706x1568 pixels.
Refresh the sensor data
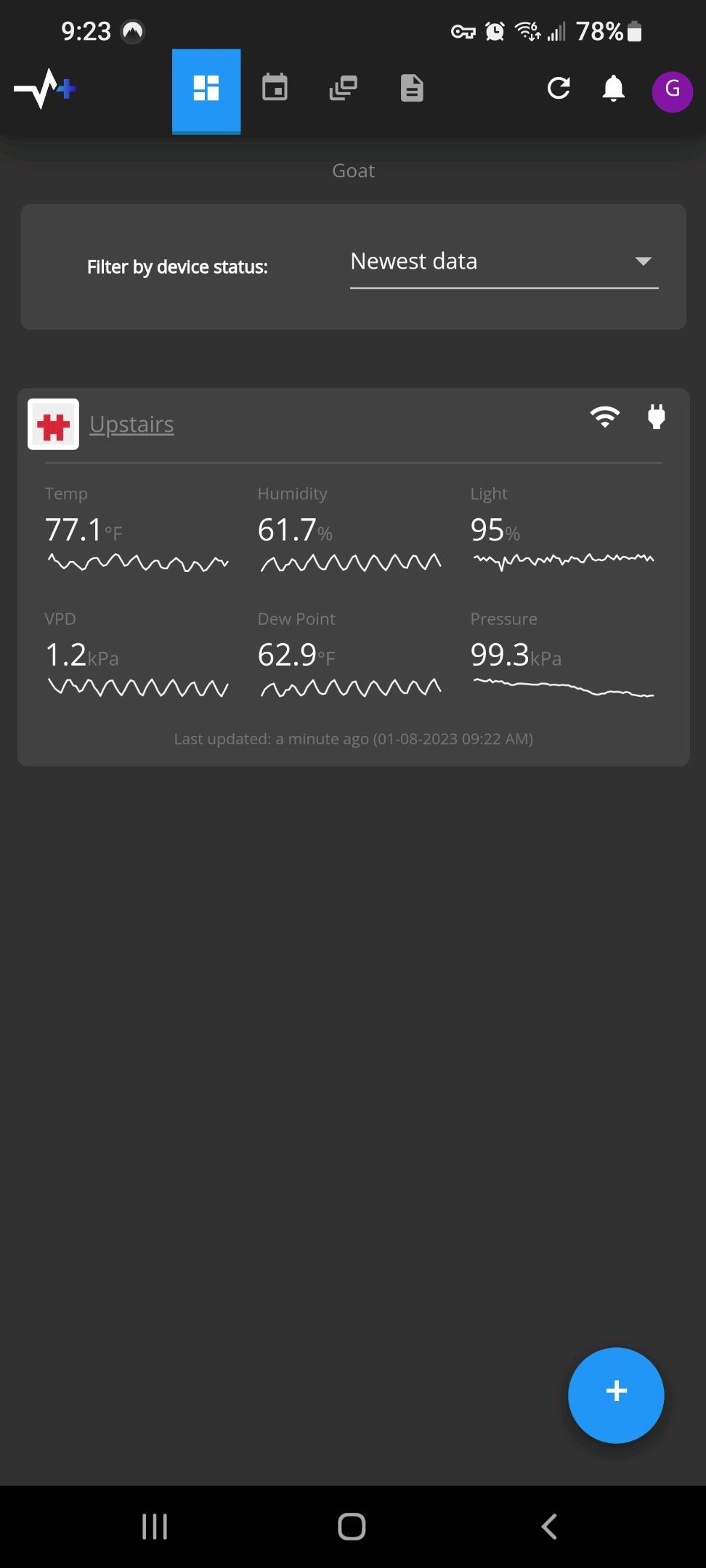tap(559, 89)
